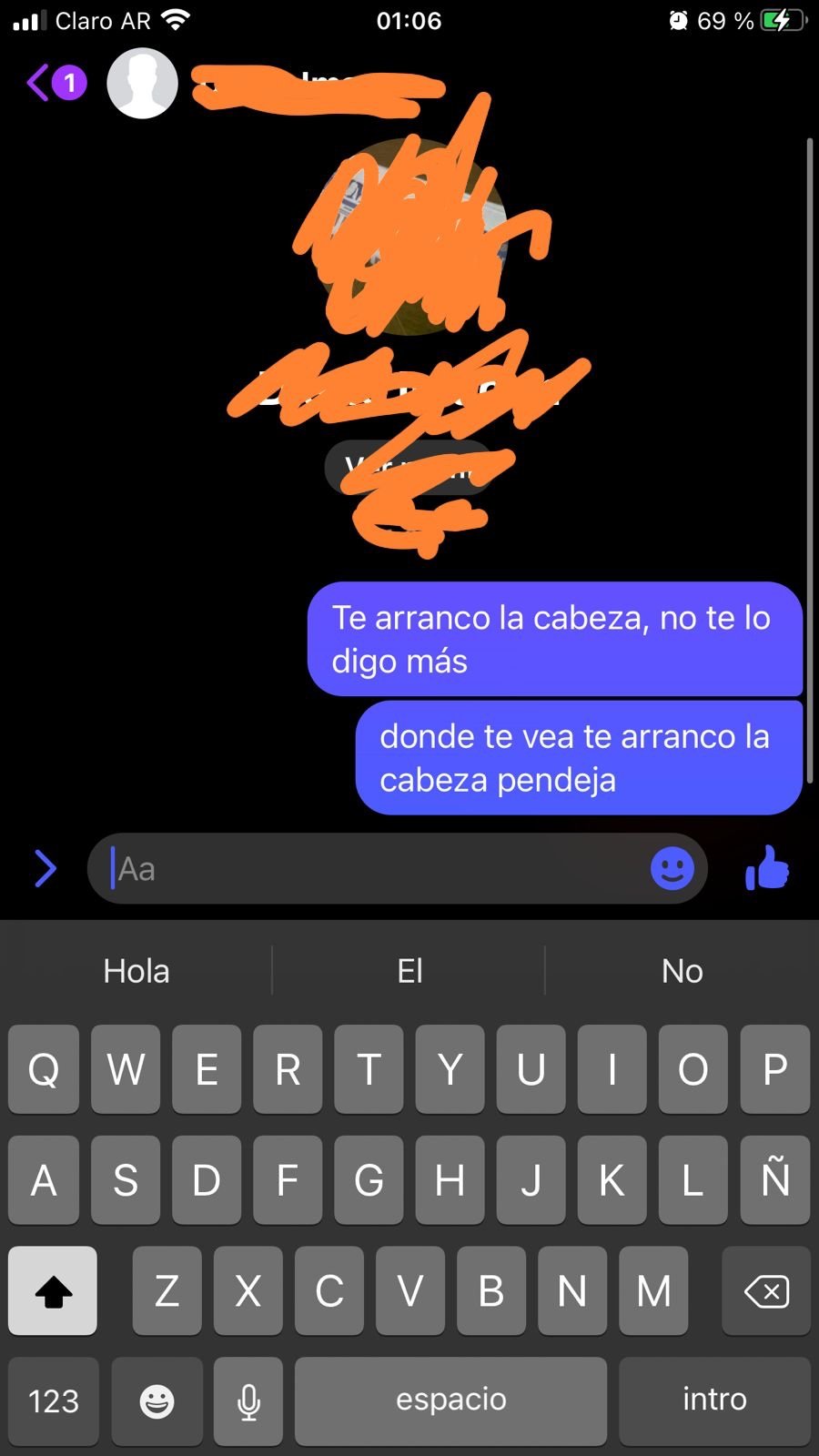Viewport: 819px width, 1456px height.
Task: Choose the "Hola" keyboard suggestion
Action: (136, 971)
